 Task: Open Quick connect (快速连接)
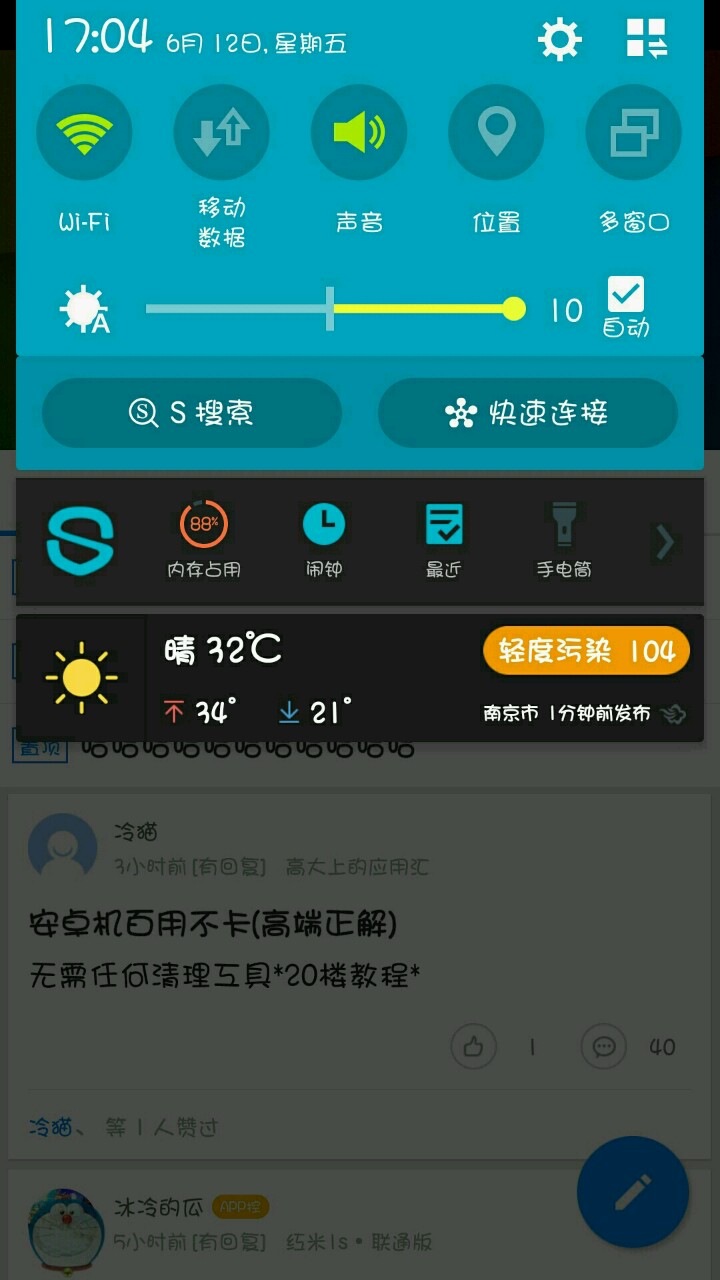pyautogui.click(x=527, y=413)
